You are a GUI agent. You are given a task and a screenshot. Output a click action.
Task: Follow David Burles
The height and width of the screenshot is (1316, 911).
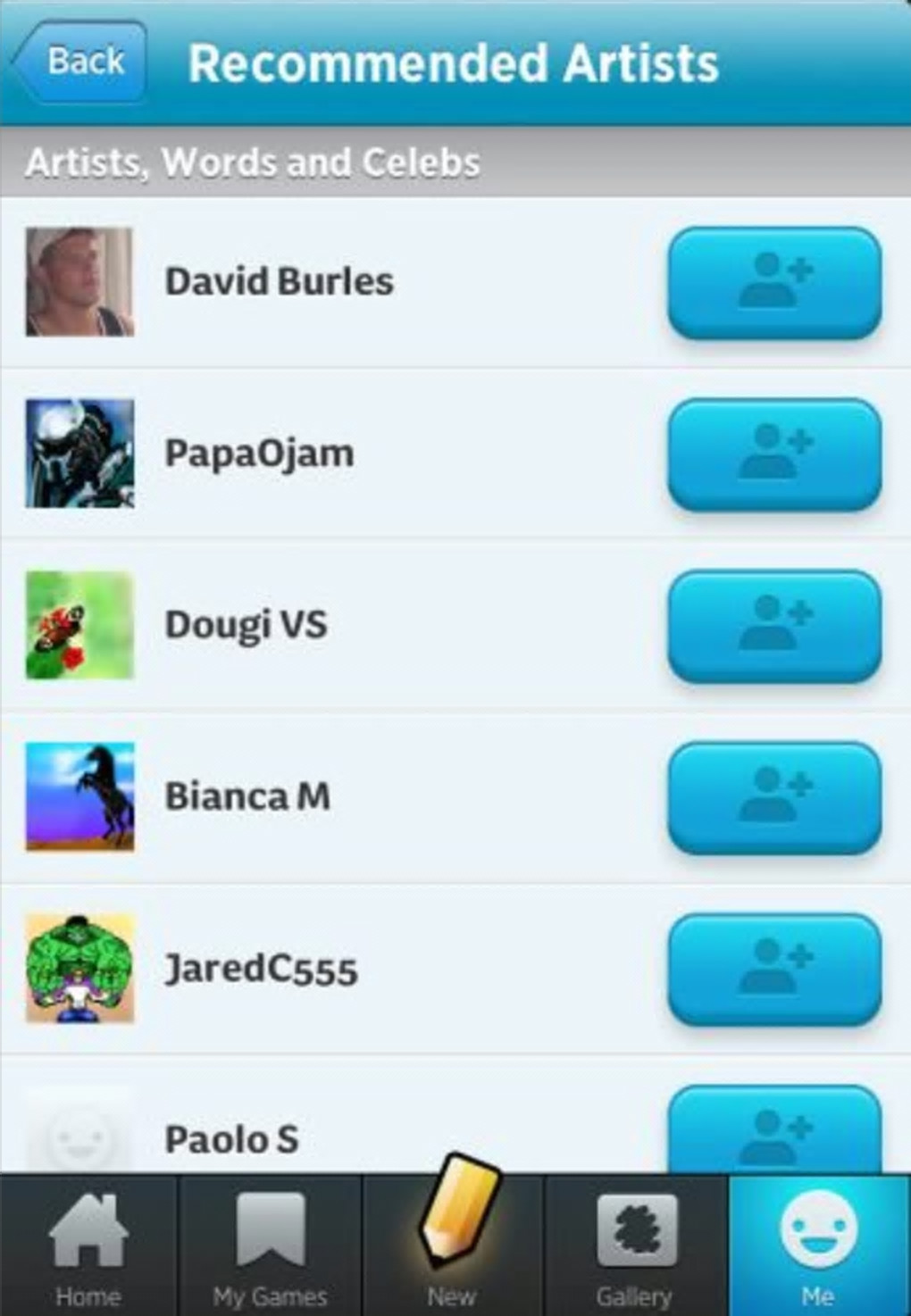774,283
